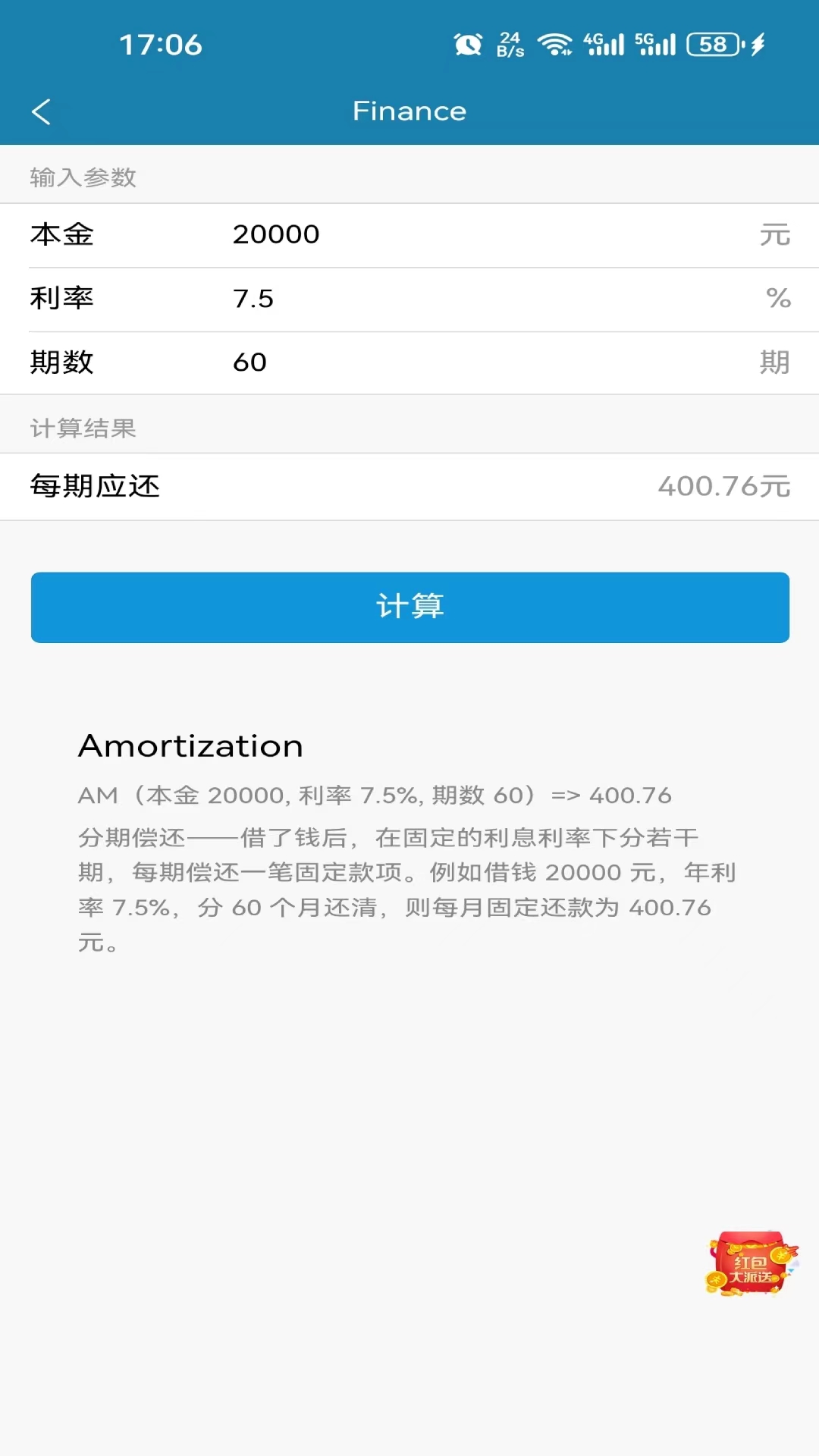This screenshot has height=1456, width=819.
Task: Edit the 利率 interest rate field
Action: (x=485, y=299)
